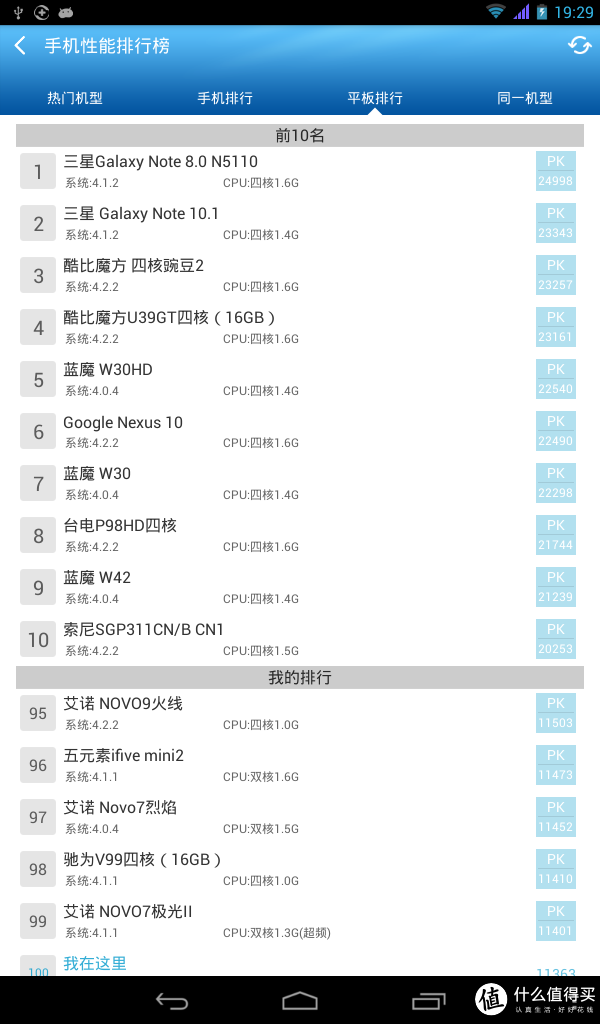This screenshot has width=600, height=1024.
Task: Tap PK for 酷比魔方U39GT四核
Action: click(x=556, y=327)
